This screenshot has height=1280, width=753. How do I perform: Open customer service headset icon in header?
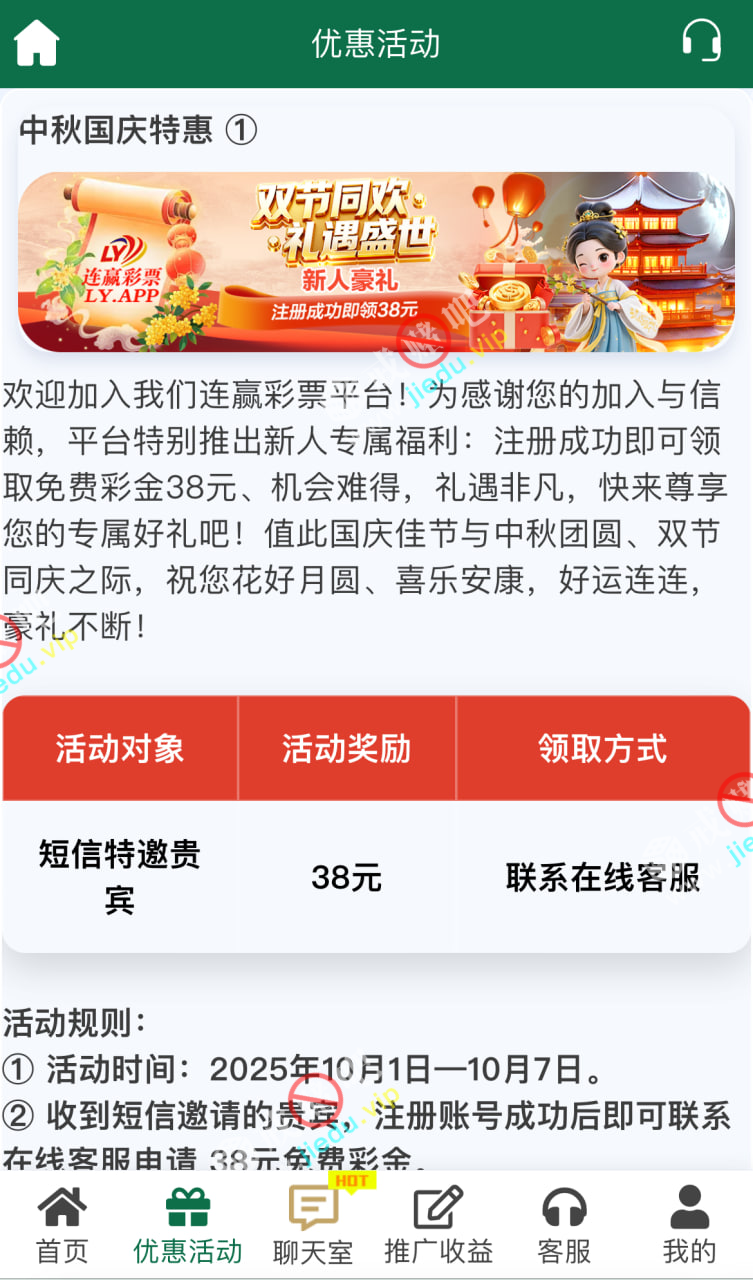coord(701,42)
